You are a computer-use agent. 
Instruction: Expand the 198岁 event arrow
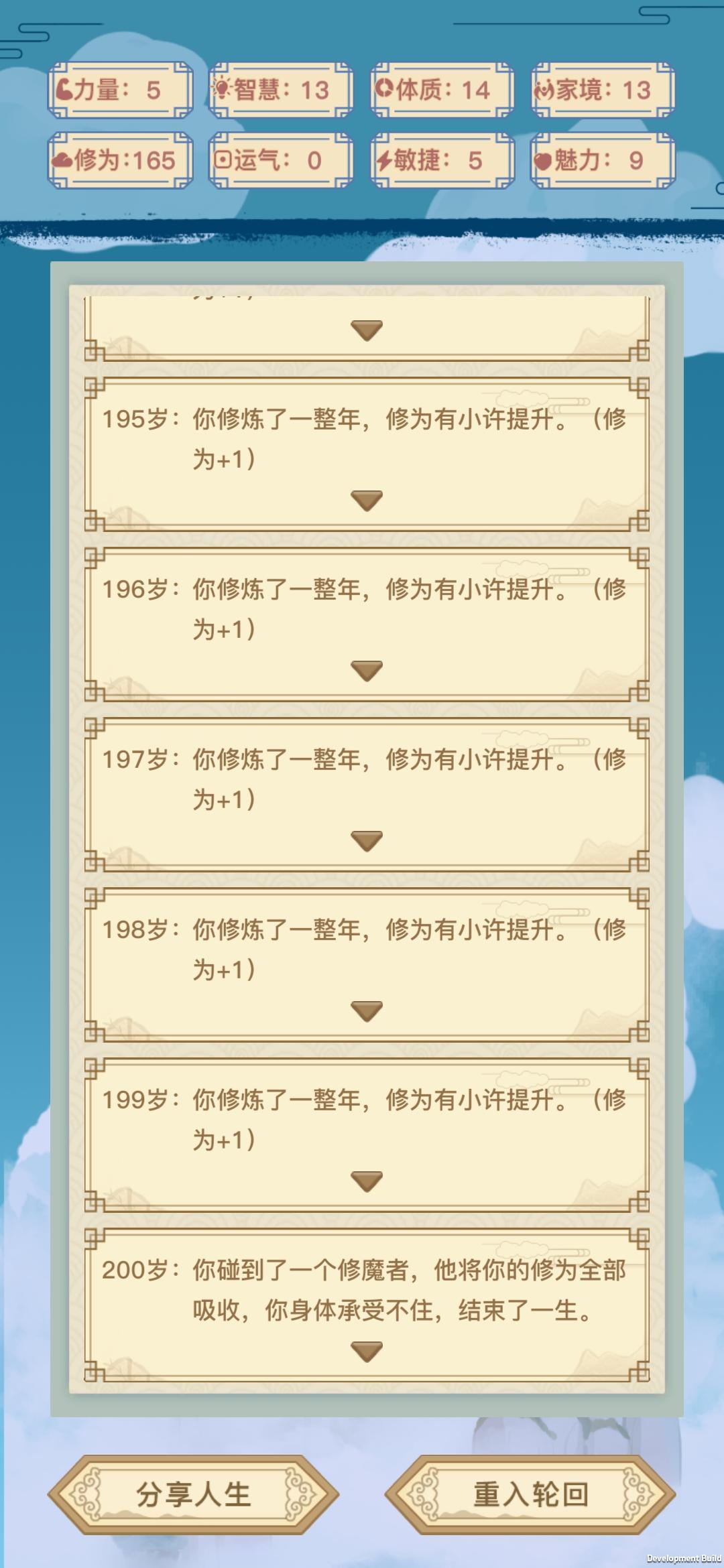tap(365, 1010)
